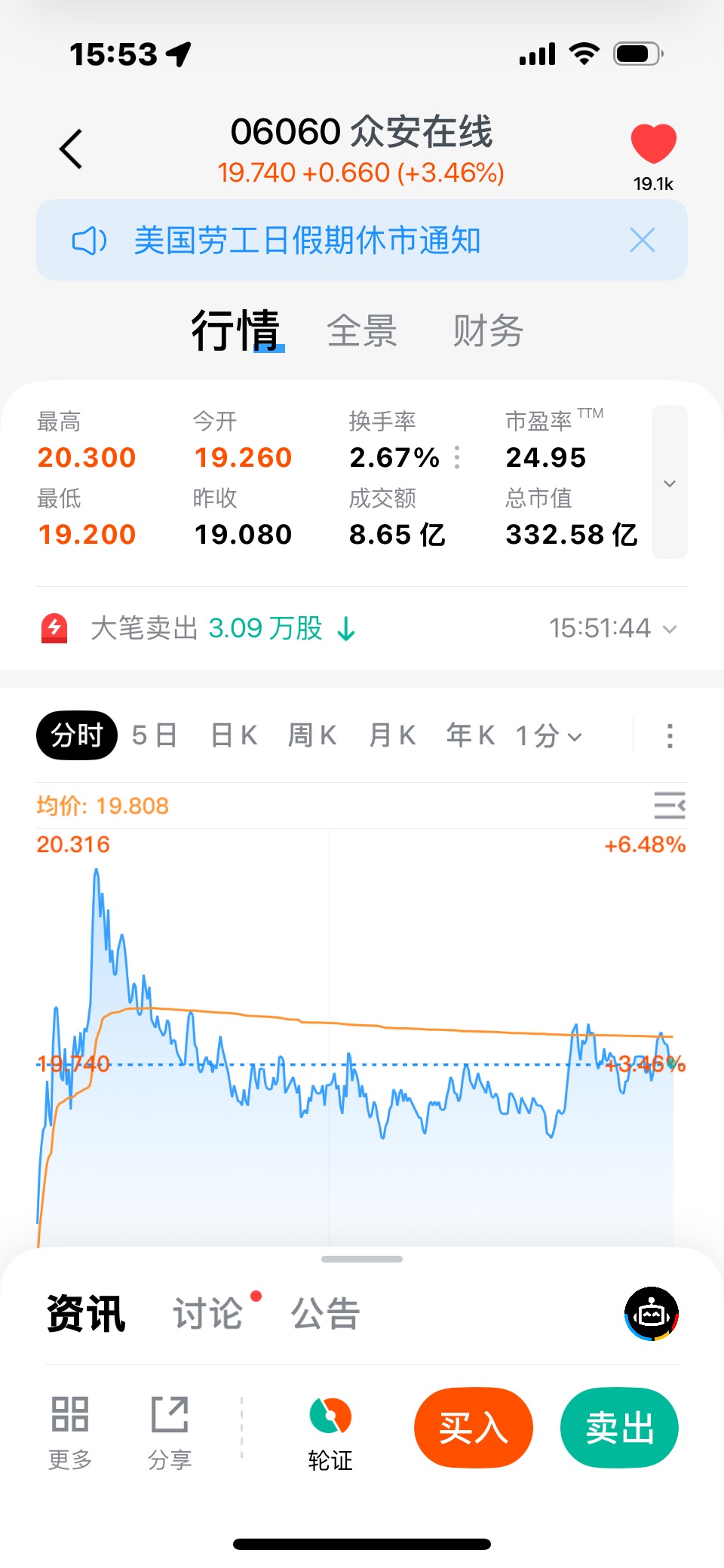724x1568 pixels.
Task: Tap the 买入 button
Action: point(474,1428)
